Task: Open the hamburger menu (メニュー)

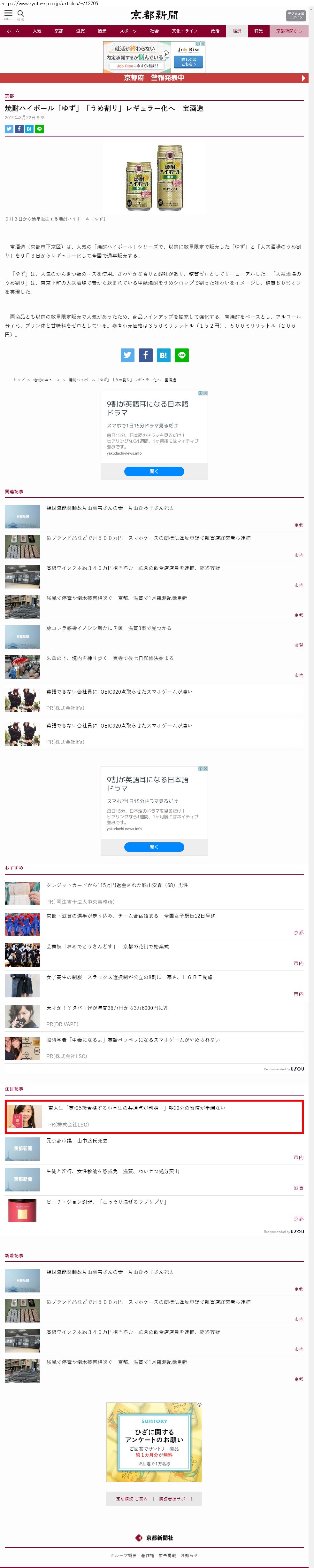Action: 9,15
